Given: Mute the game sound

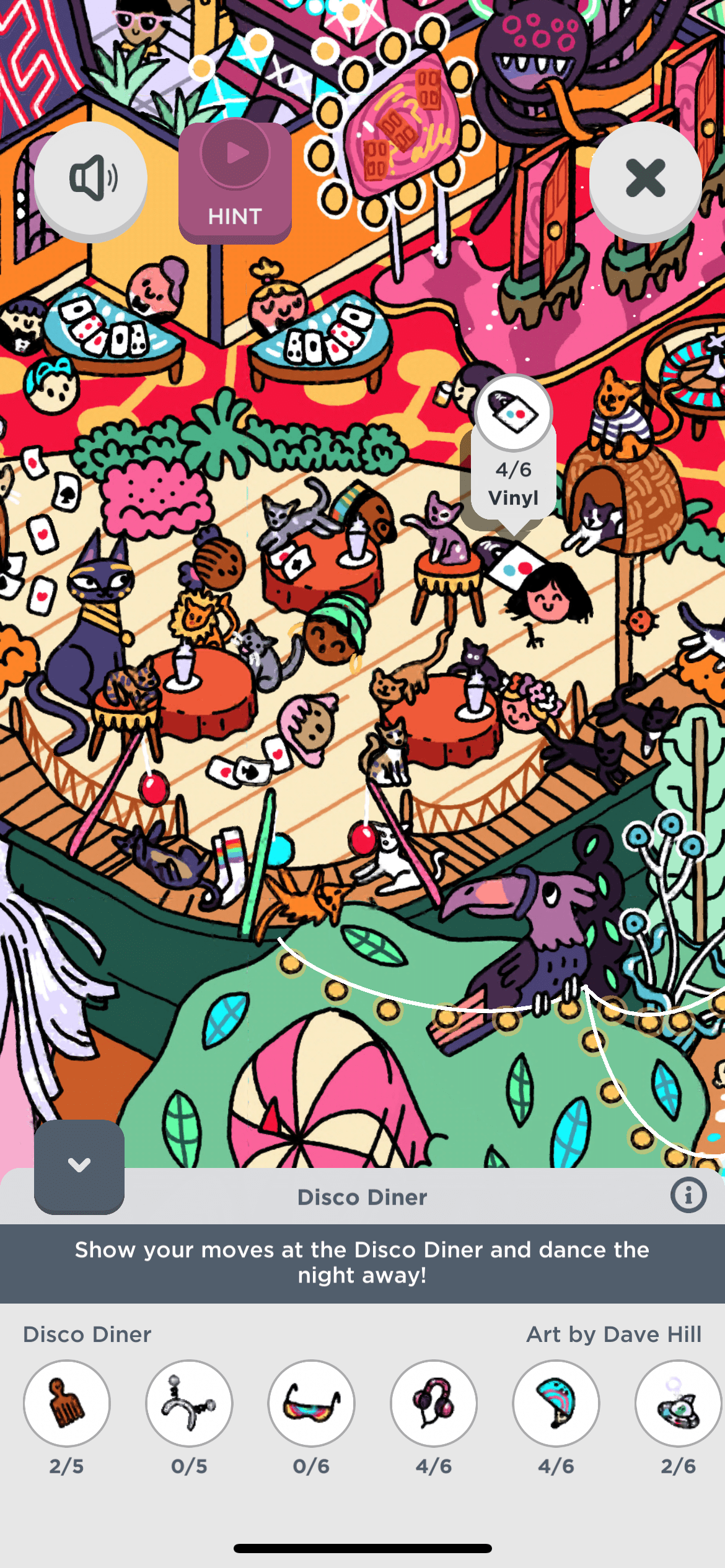Looking at the screenshot, I should click(x=90, y=179).
